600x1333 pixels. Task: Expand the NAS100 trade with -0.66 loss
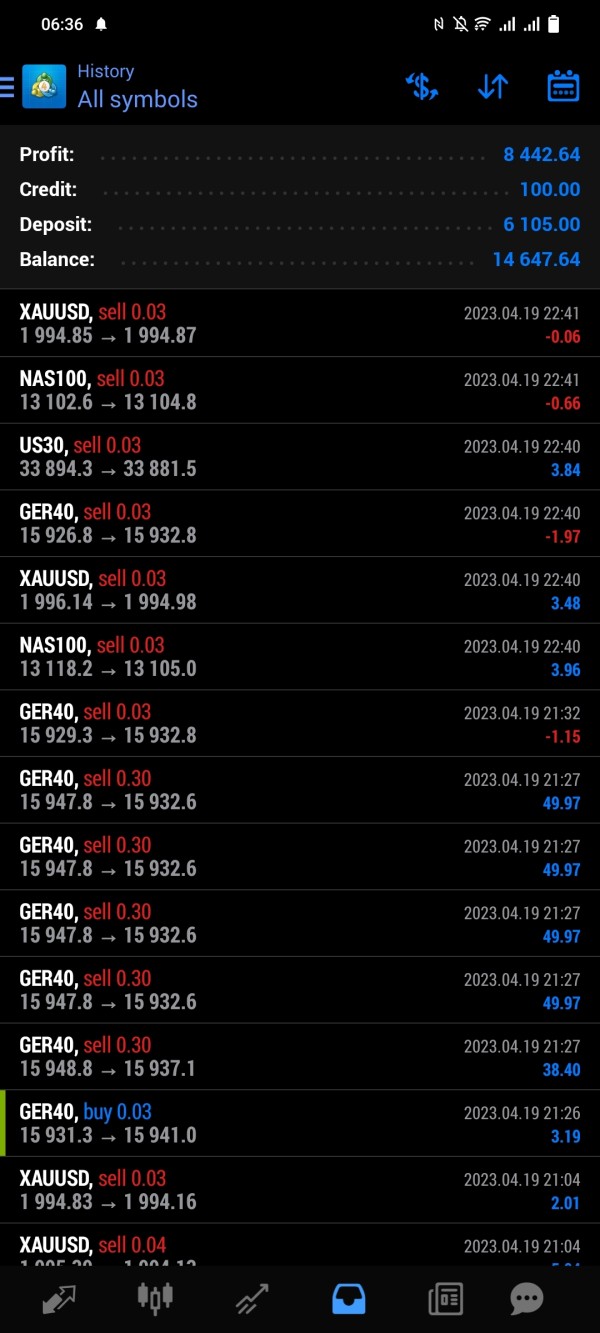(300, 390)
